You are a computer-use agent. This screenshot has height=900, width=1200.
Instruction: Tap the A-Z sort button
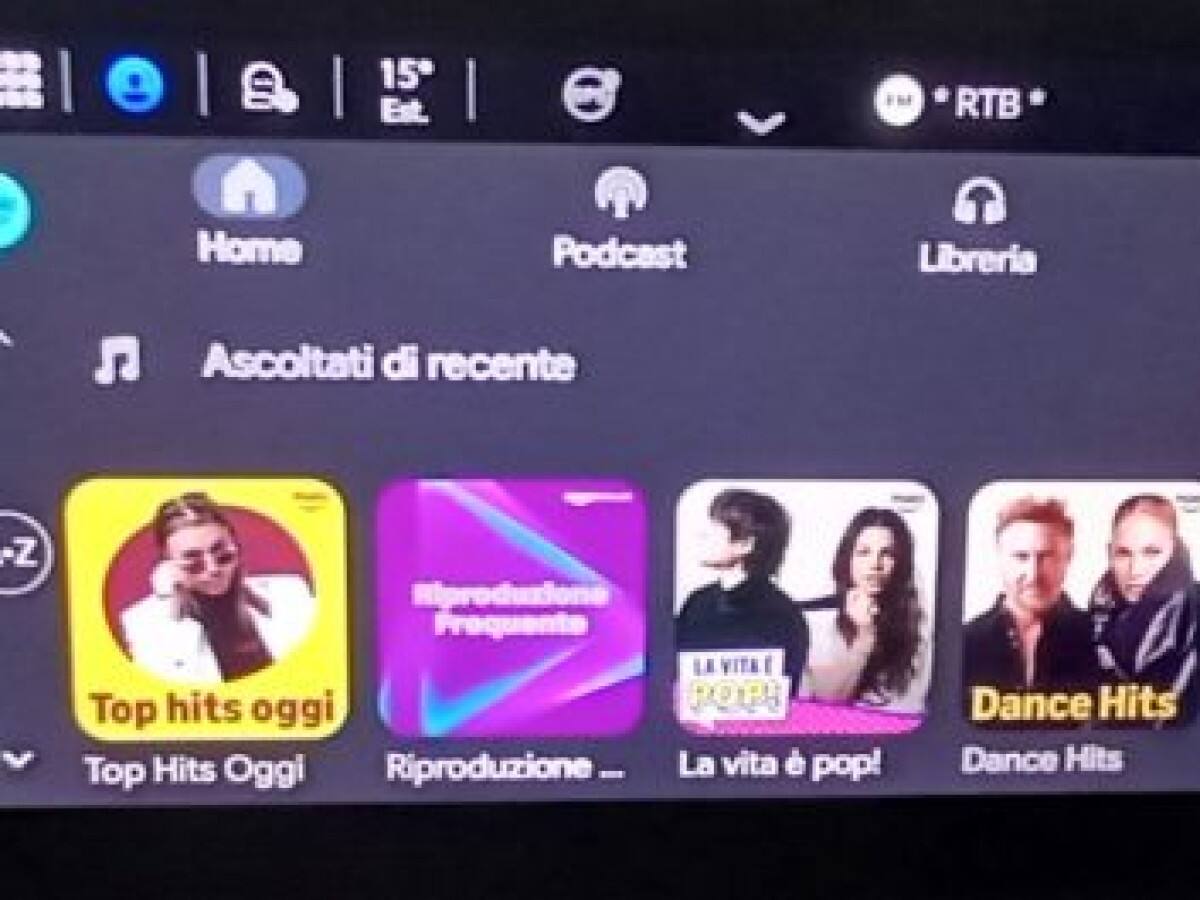pyautogui.click(x=22, y=552)
